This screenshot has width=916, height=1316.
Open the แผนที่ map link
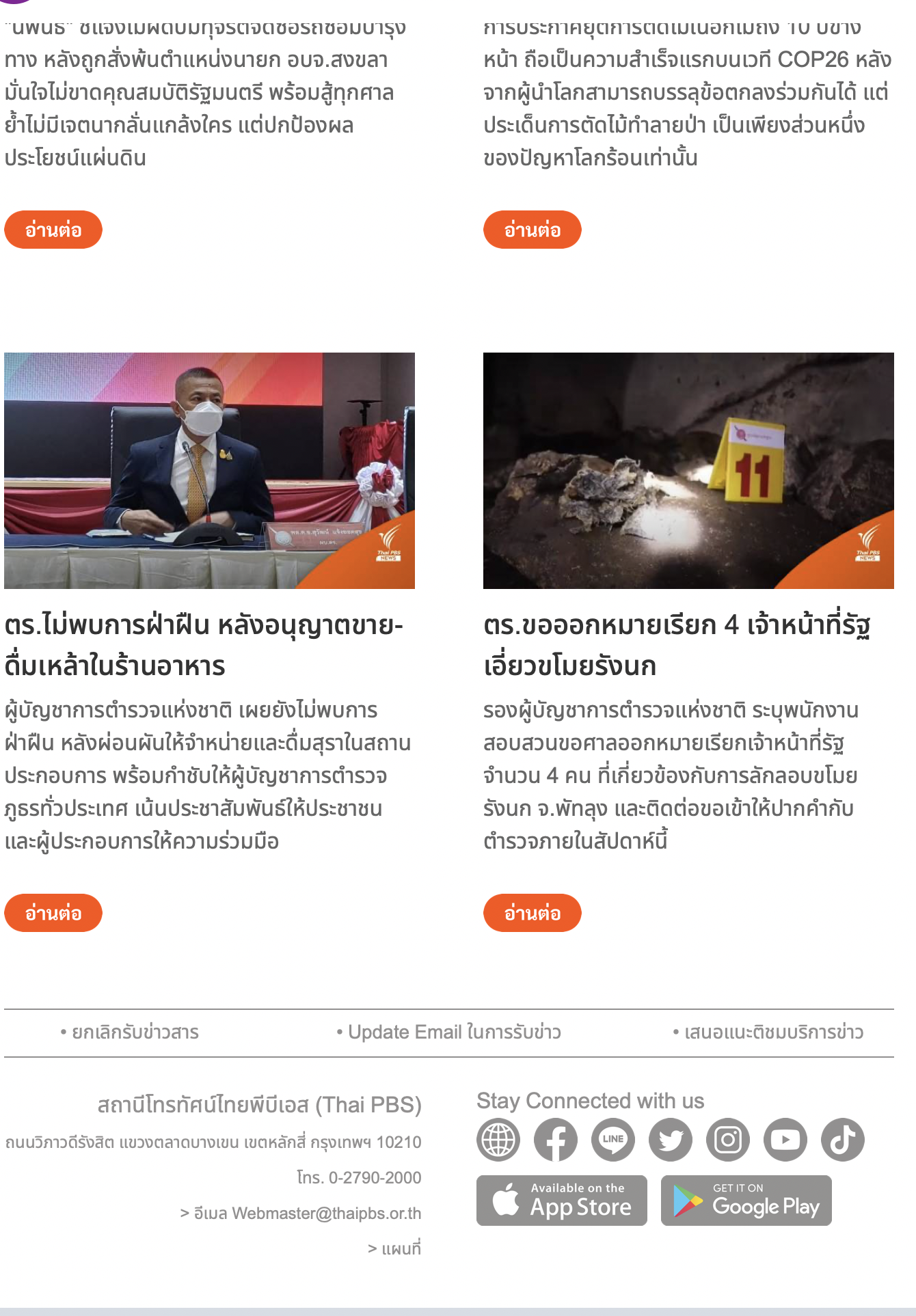coord(395,1249)
